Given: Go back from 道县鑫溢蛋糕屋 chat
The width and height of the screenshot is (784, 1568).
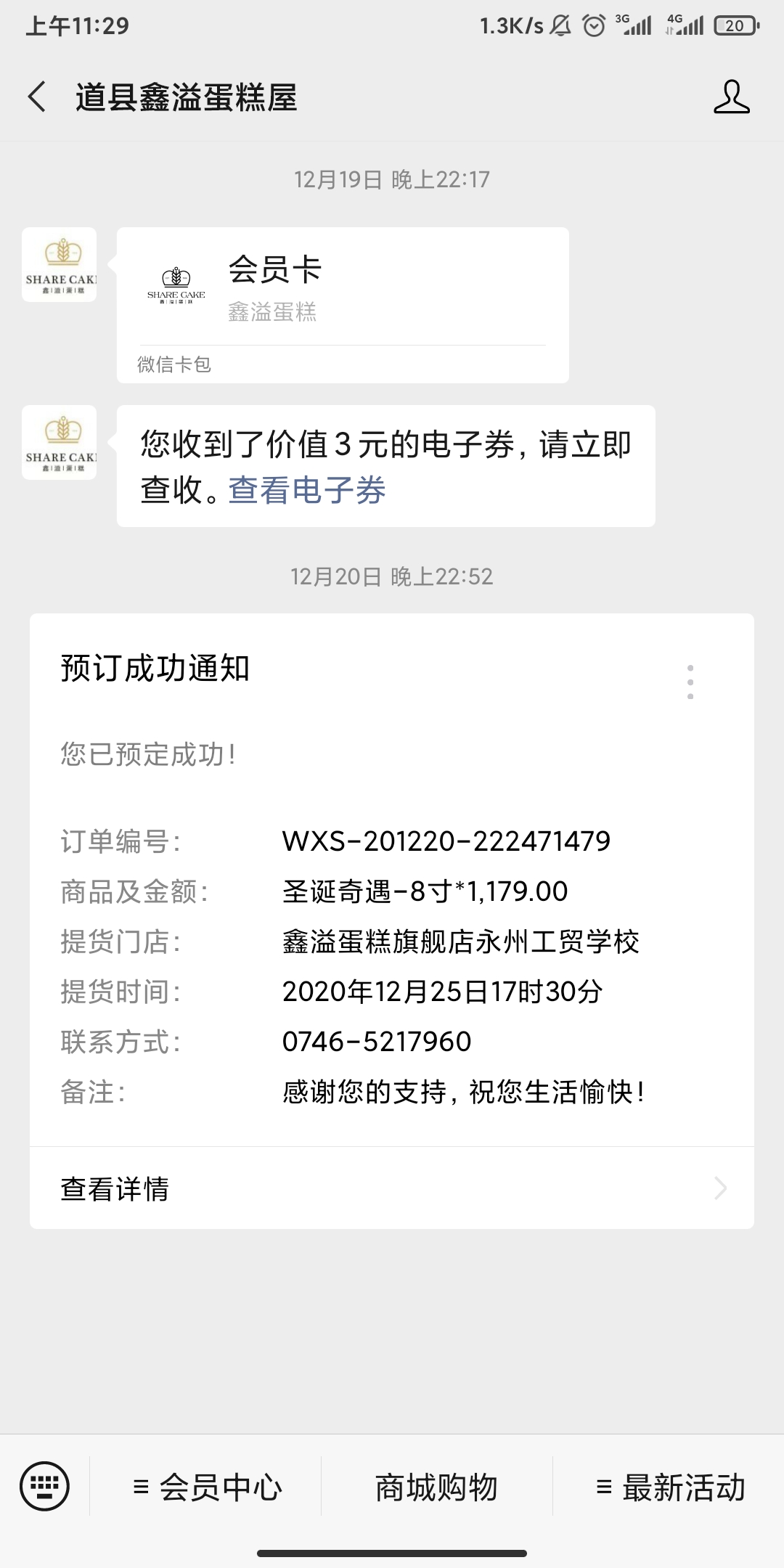Looking at the screenshot, I should (x=37, y=97).
